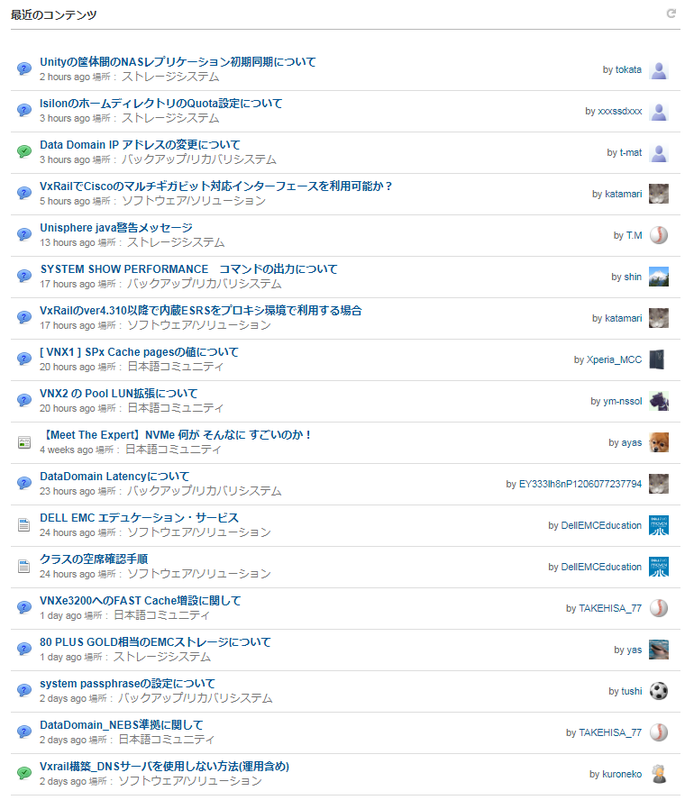View profile of user Xperia_MCC
The image size is (694, 800).
coord(614,359)
